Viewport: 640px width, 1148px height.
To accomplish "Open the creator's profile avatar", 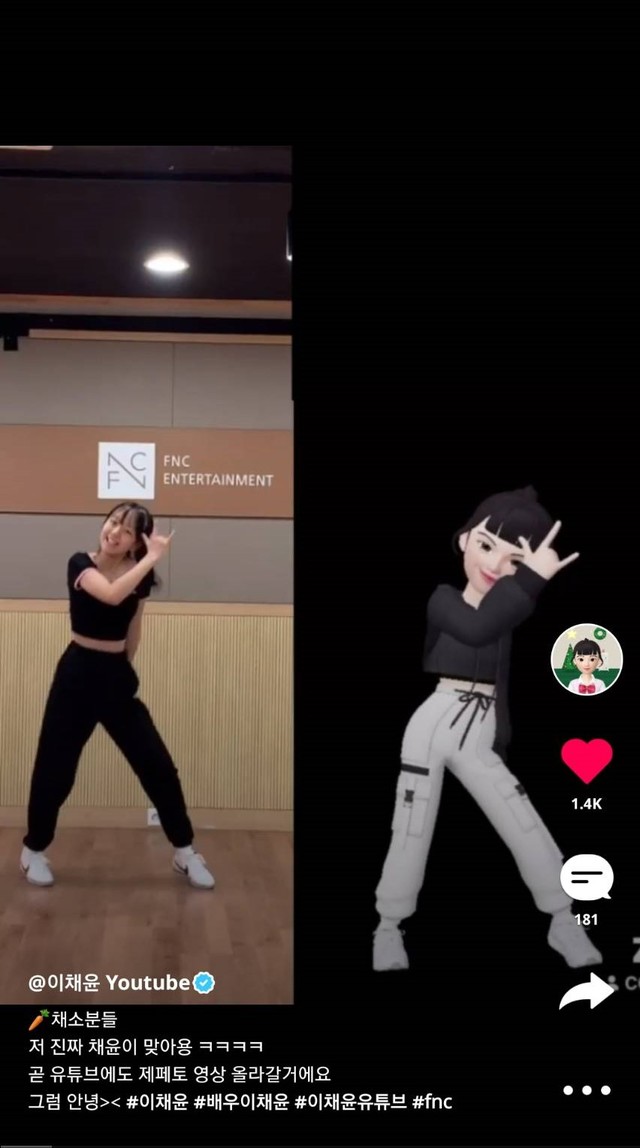I will 587,659.
